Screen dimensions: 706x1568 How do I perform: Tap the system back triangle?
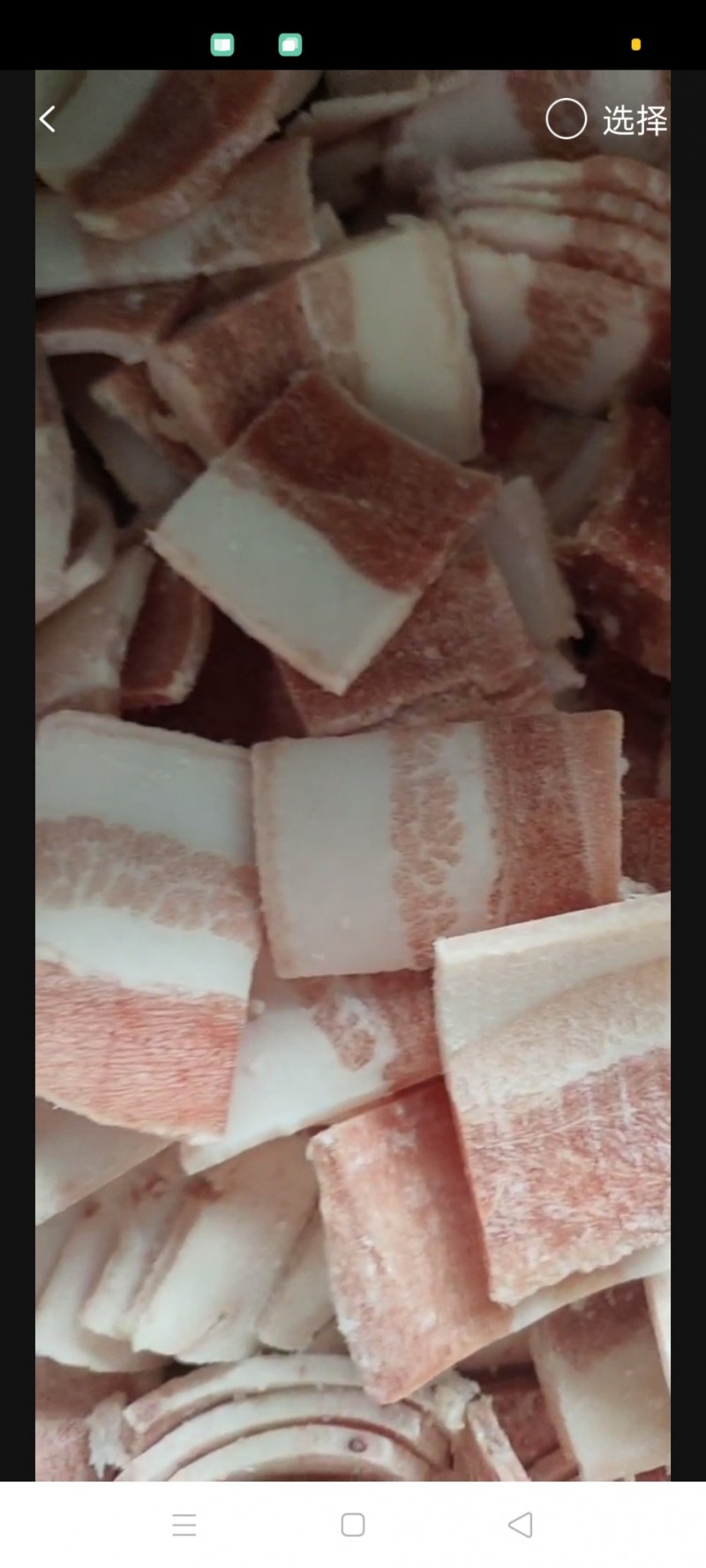[x=521, y=1525]
